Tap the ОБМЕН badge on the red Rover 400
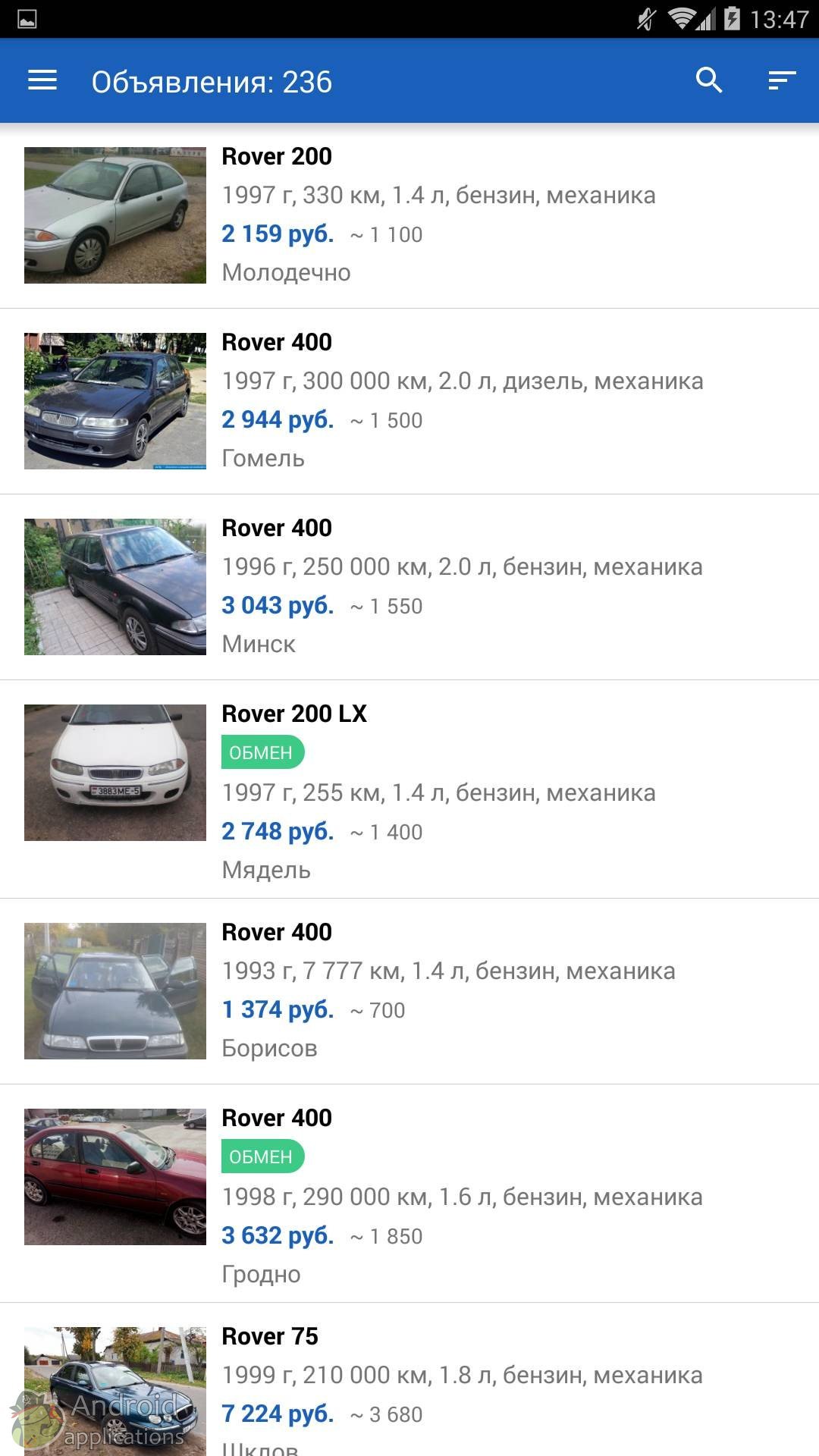The height and width of the screenshot is (1456, 819). pyautogui.click(x=262, y=1156)
